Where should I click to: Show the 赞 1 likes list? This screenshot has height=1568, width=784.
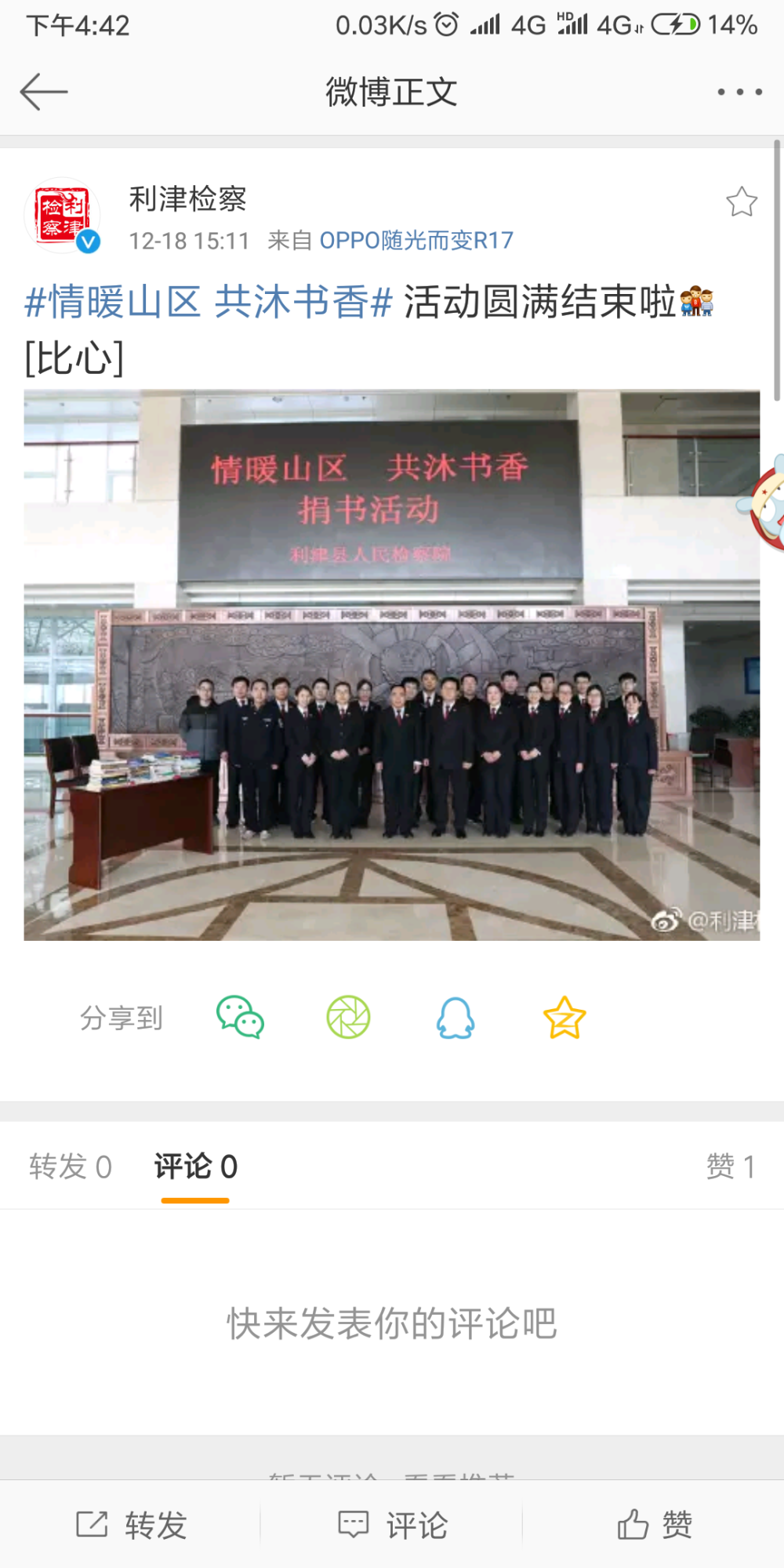pos(731,1167)
